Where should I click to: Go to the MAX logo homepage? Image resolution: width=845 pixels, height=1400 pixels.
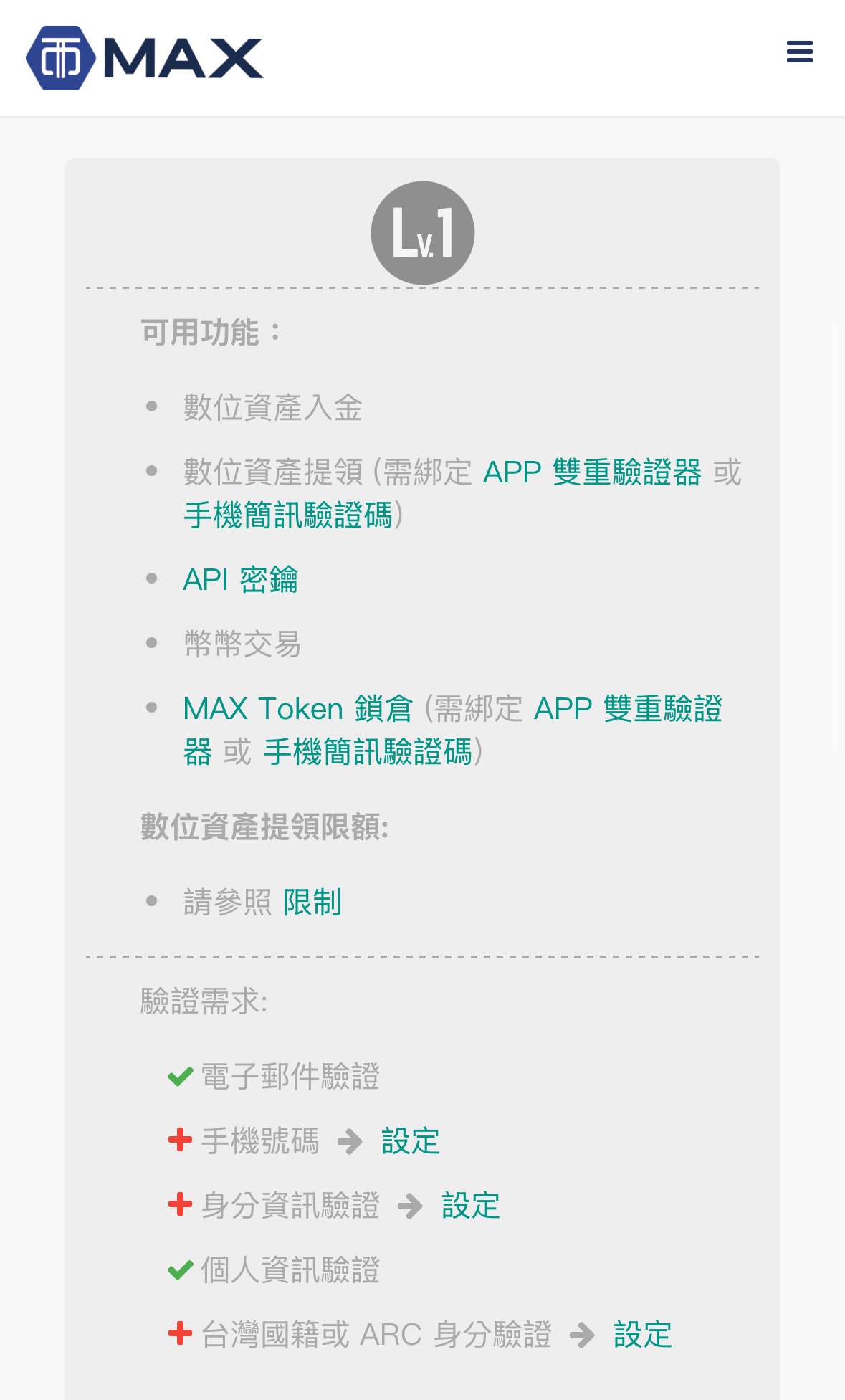pyautogui.click(x=145, y=58)
